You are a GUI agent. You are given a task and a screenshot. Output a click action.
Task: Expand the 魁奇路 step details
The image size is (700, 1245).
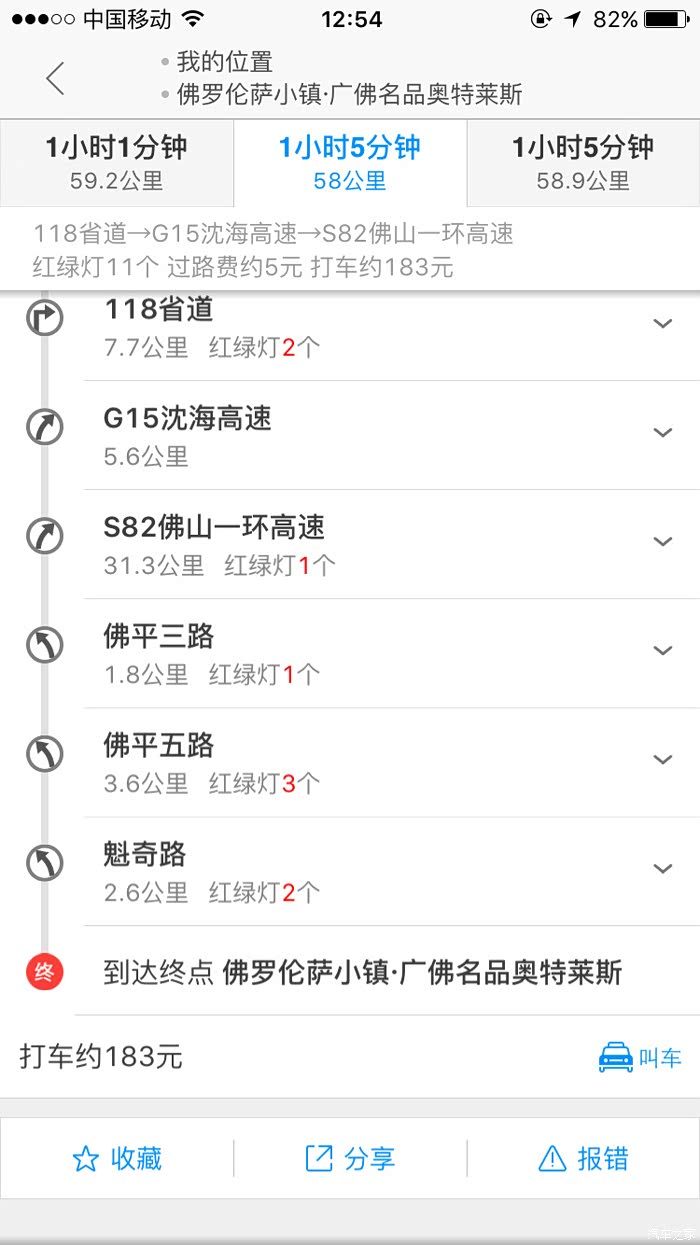[x=662, y=868]
